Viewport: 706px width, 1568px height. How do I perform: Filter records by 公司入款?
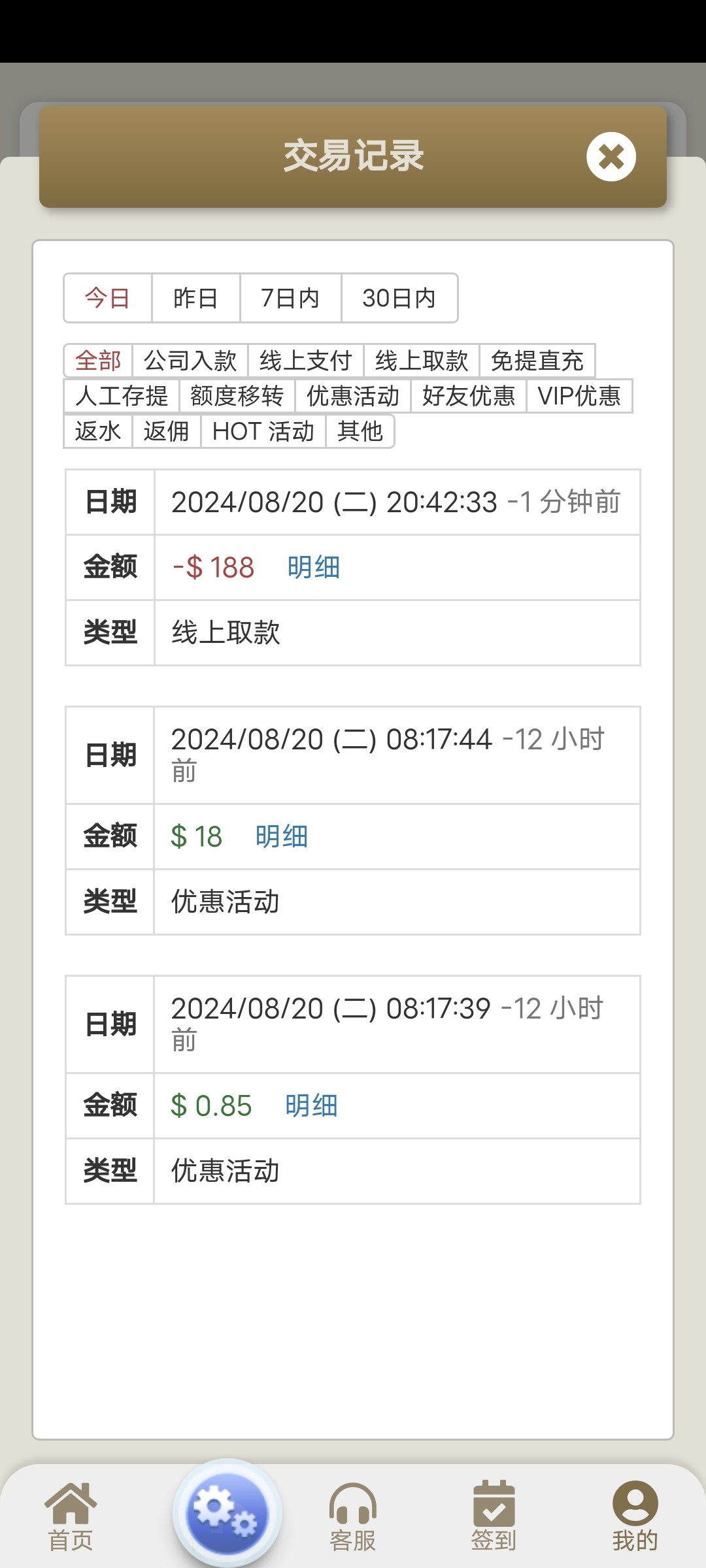[190, 361]
